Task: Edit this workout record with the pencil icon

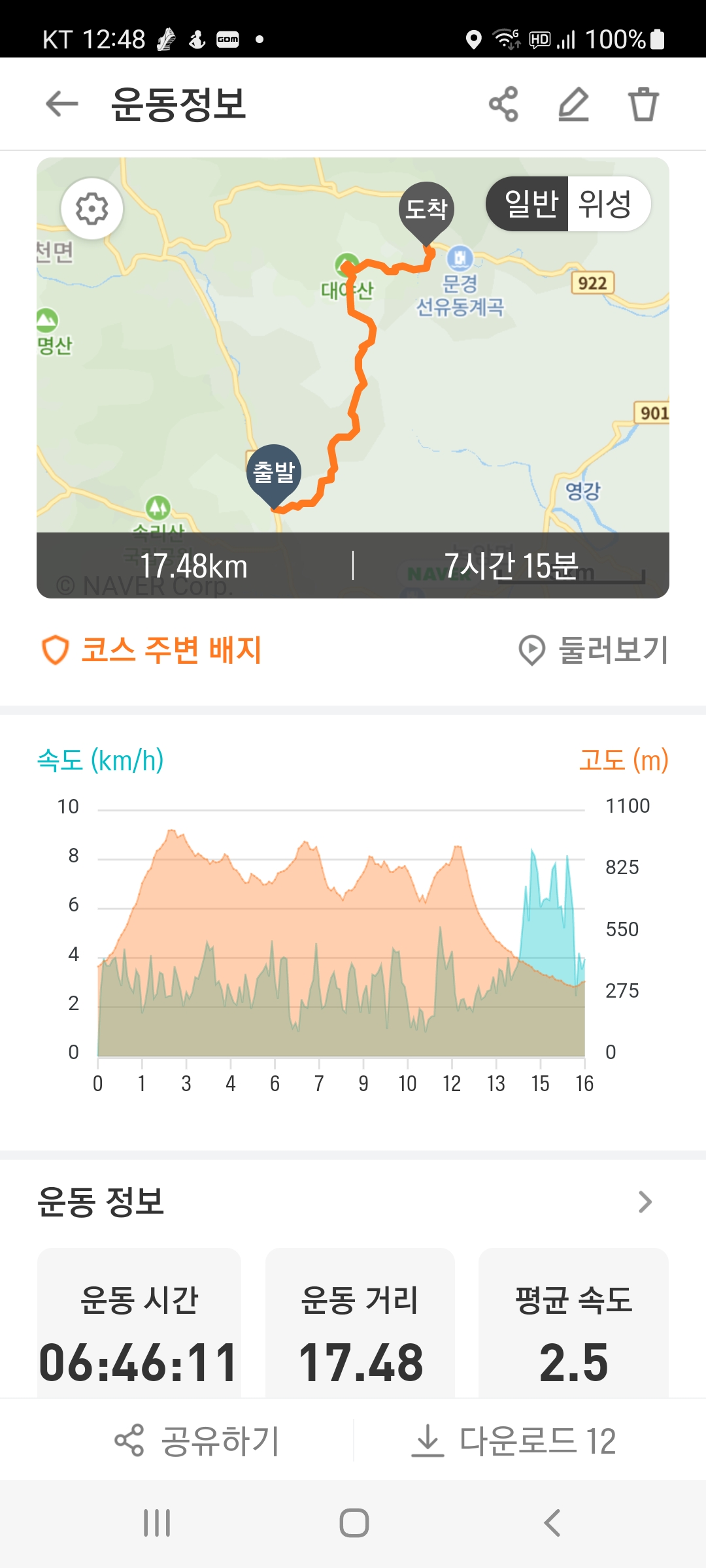Action: click(x=574, y=104)
